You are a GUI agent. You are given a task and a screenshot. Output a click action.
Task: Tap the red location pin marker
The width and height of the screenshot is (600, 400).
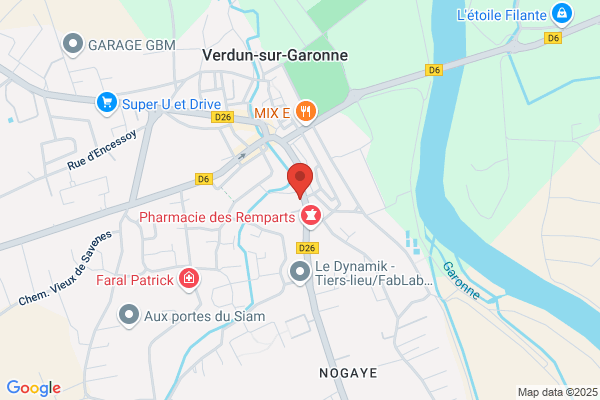coord(300,181)
